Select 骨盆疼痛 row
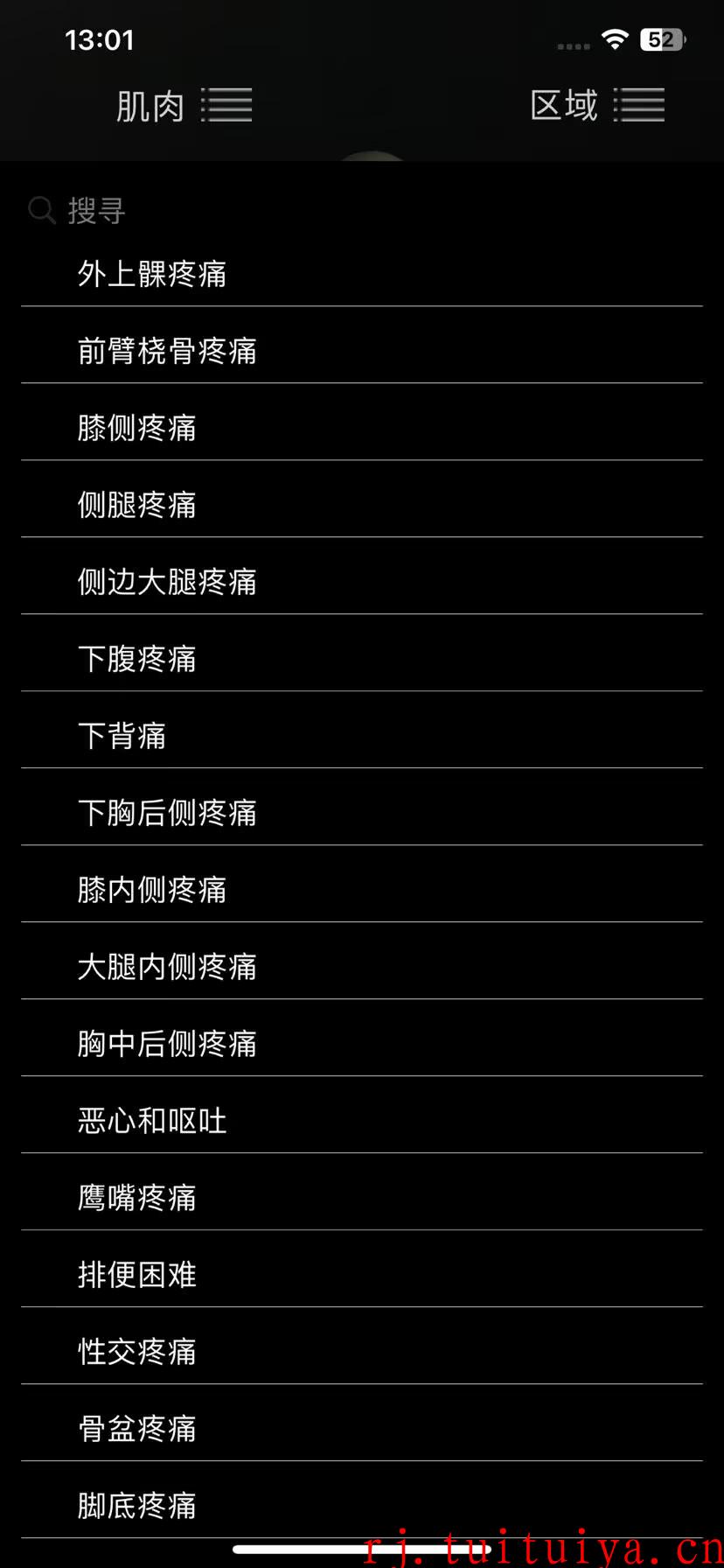The width and height of the screenshot is (724, 1568). (362, 1429)
